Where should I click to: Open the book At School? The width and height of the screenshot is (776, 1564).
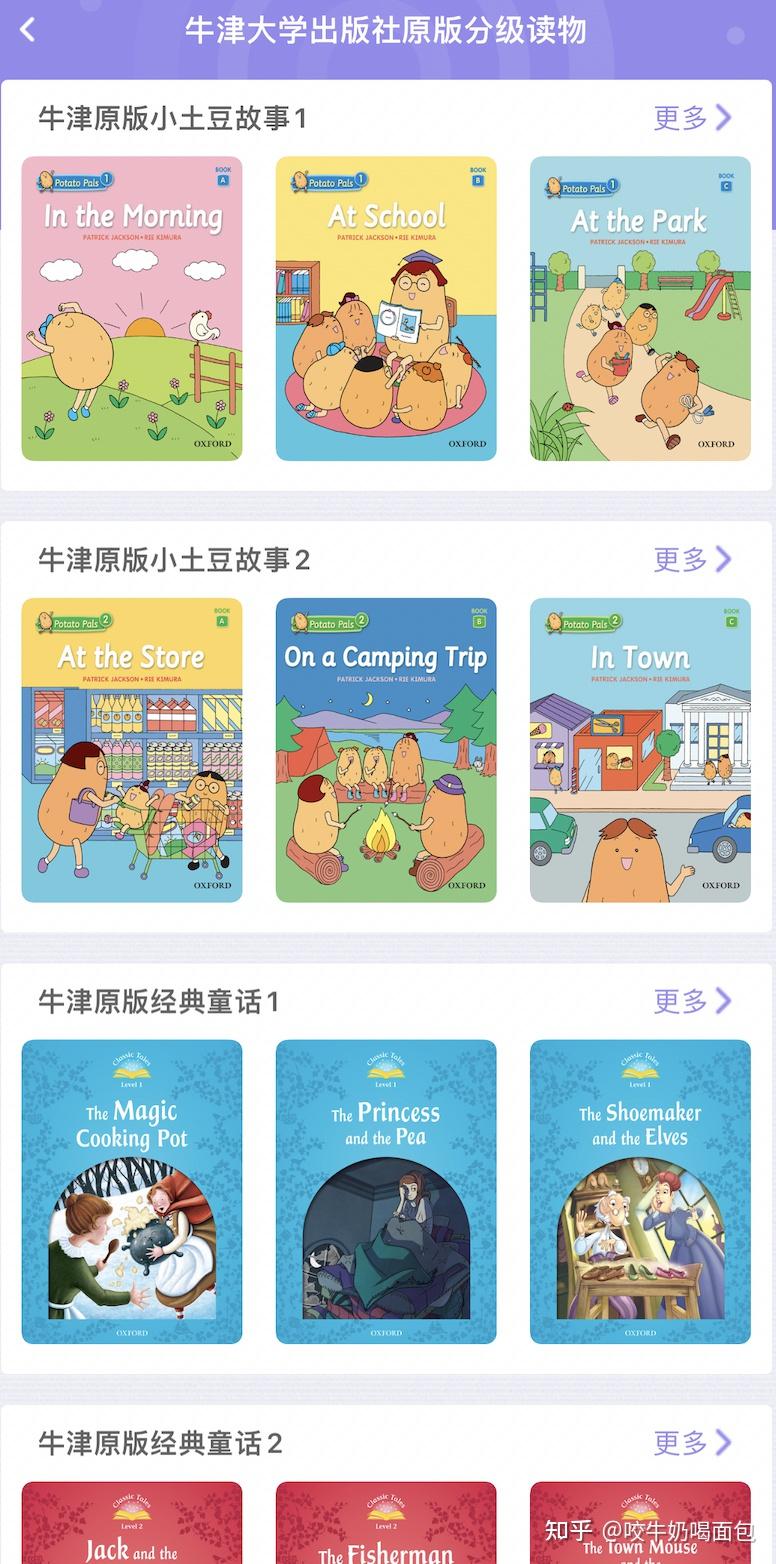[x=386, y=308]
